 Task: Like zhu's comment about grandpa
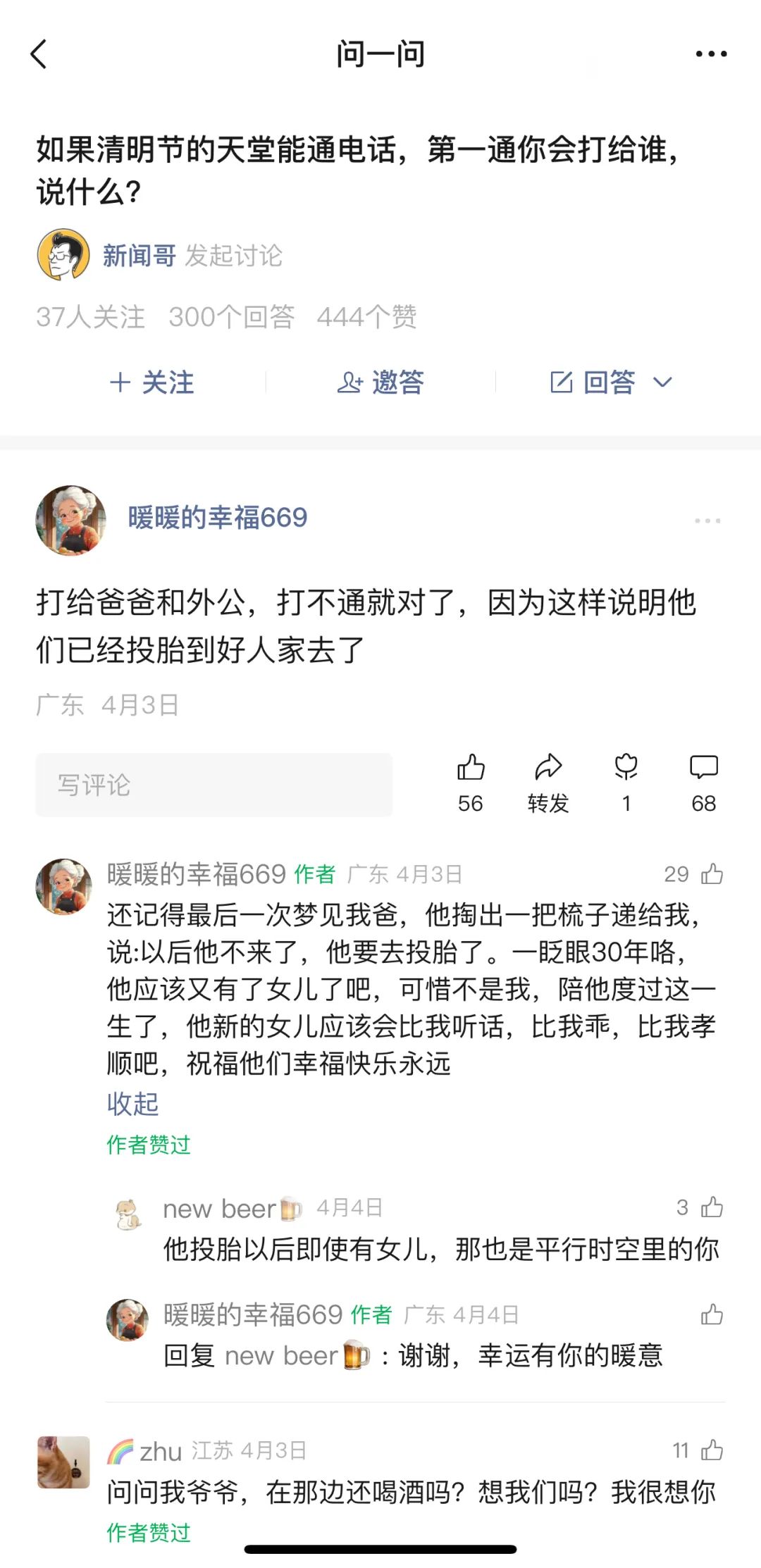(712, 1450)
